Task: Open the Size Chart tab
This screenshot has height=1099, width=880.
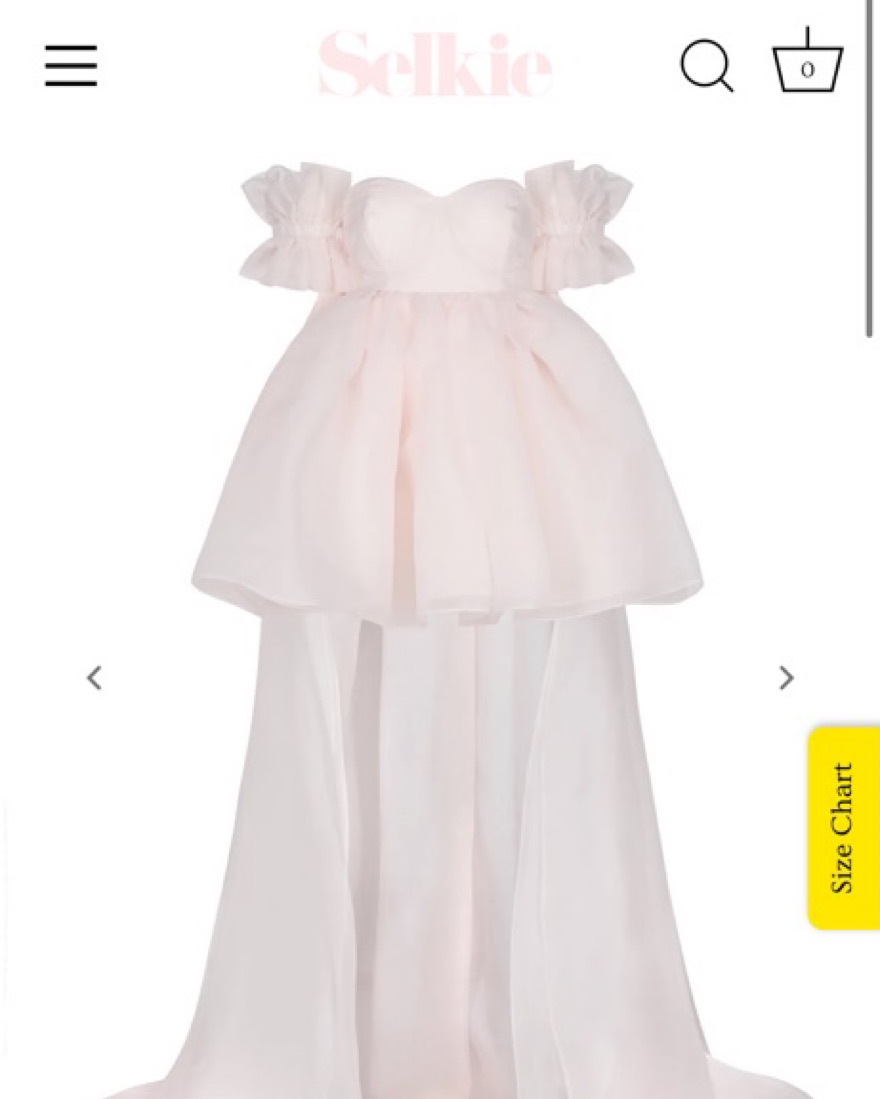Action: (842, 828)
